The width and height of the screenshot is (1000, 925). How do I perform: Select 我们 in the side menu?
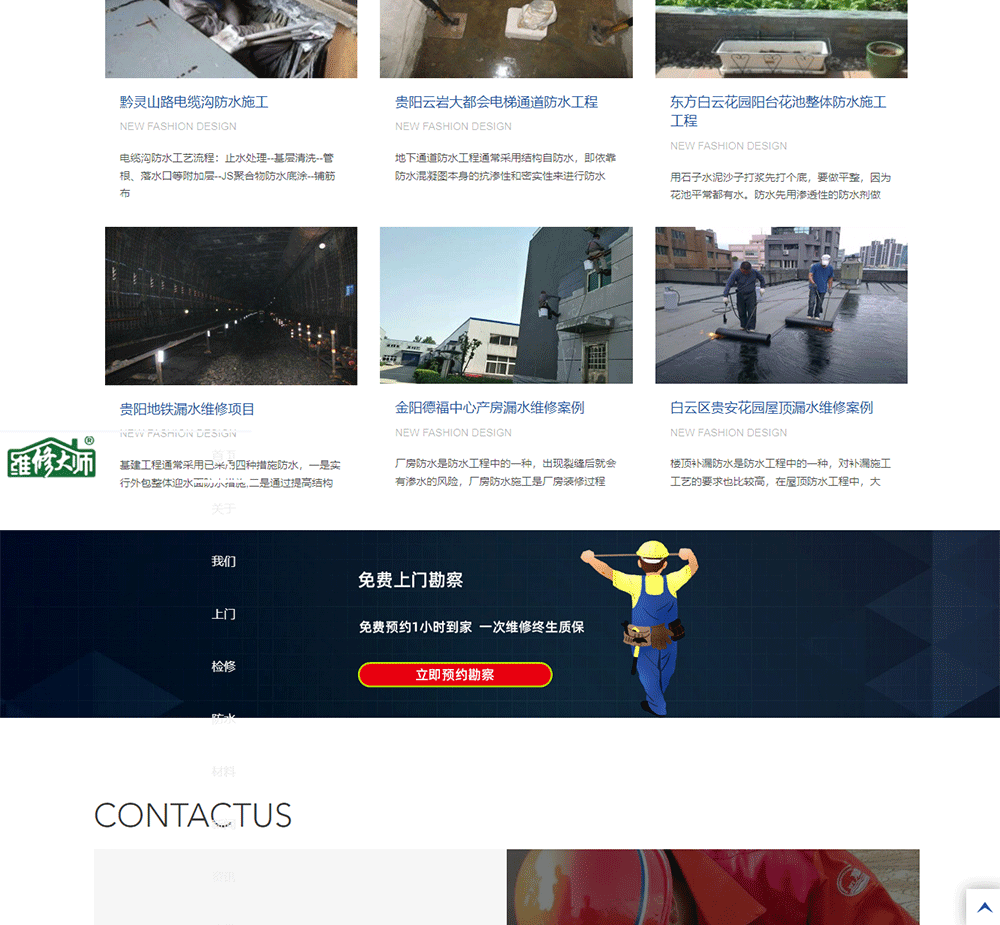pyautogui.click(x=223, y=561)
